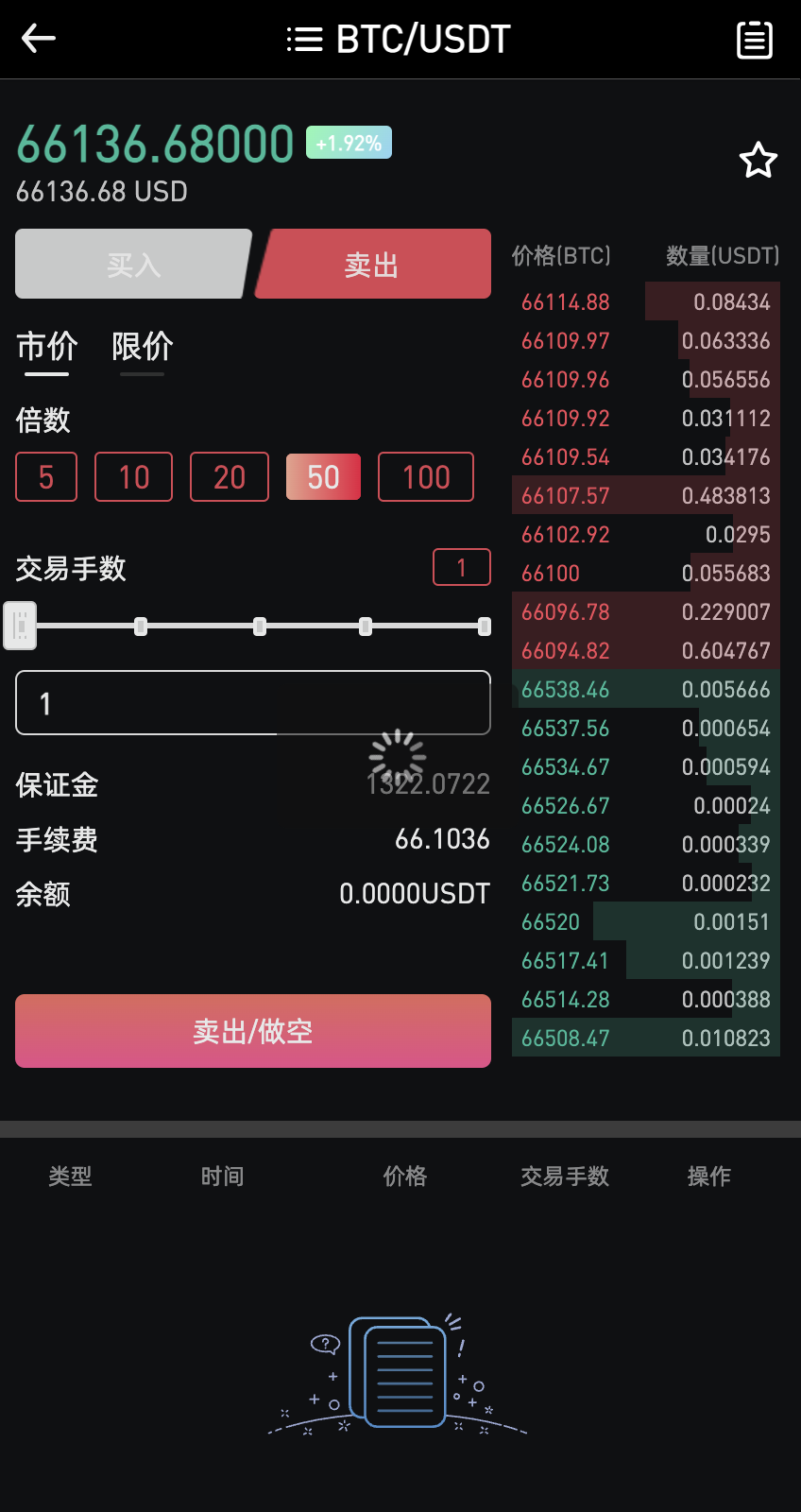This screenshot has width=801, height=1512.
Task: Select bid price 66538.46 in the order book
Action: pyautogui.click(x=565, y=690)
